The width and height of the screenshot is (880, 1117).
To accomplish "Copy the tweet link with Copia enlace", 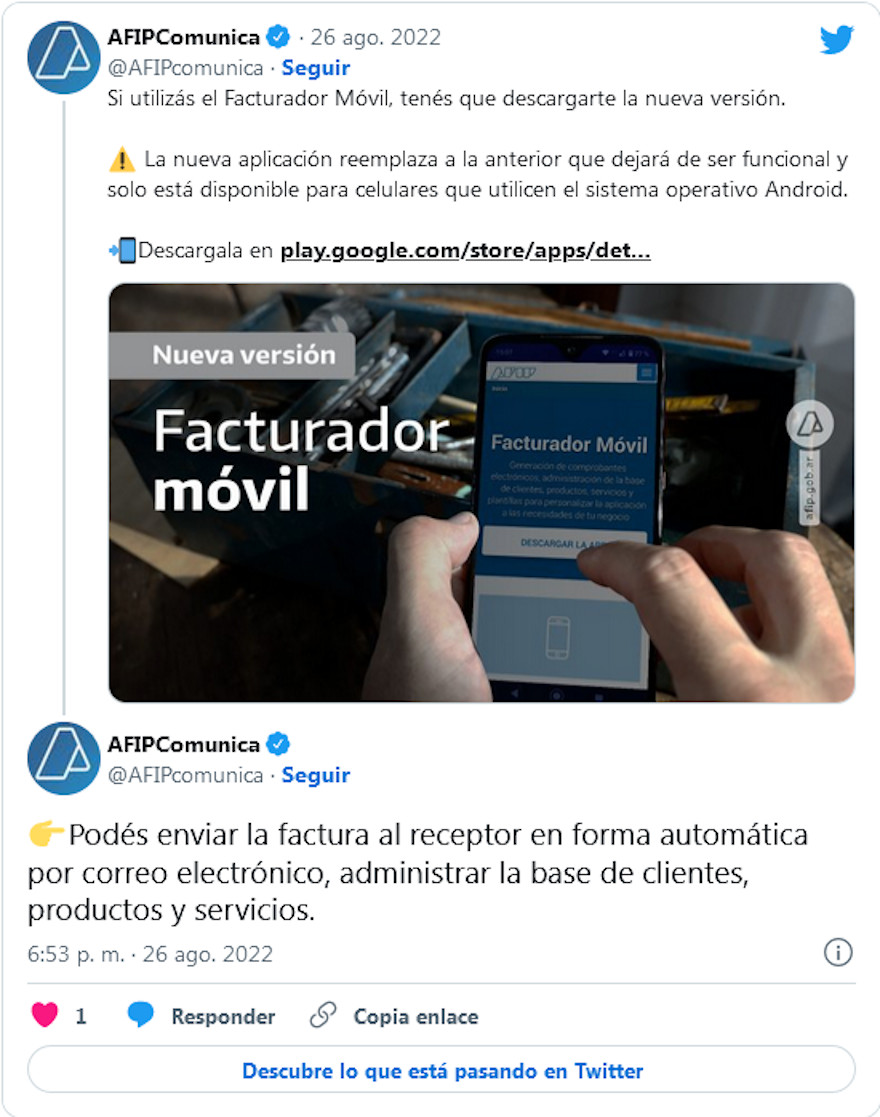I will coord(394,1016).
